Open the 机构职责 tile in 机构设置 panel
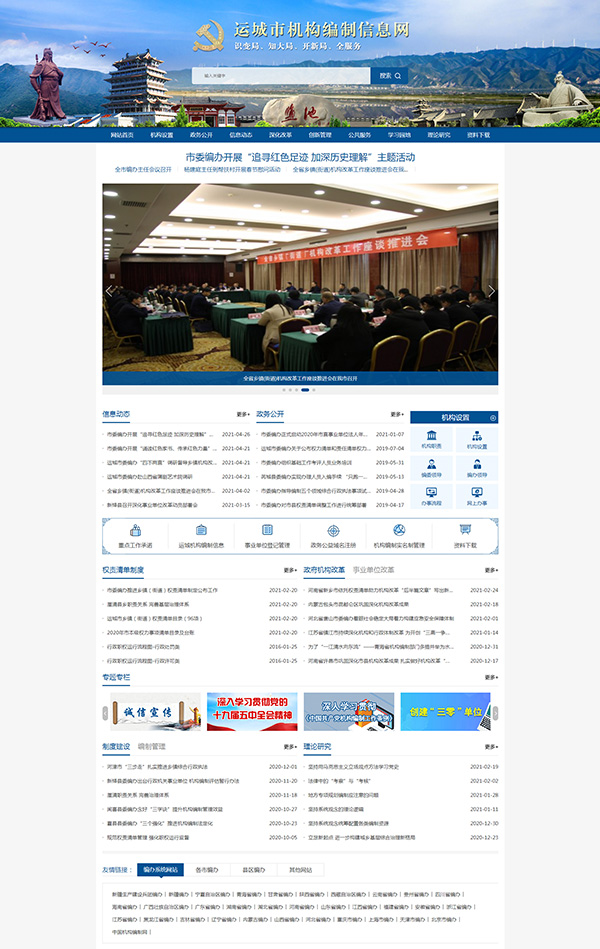 point(432,439)
